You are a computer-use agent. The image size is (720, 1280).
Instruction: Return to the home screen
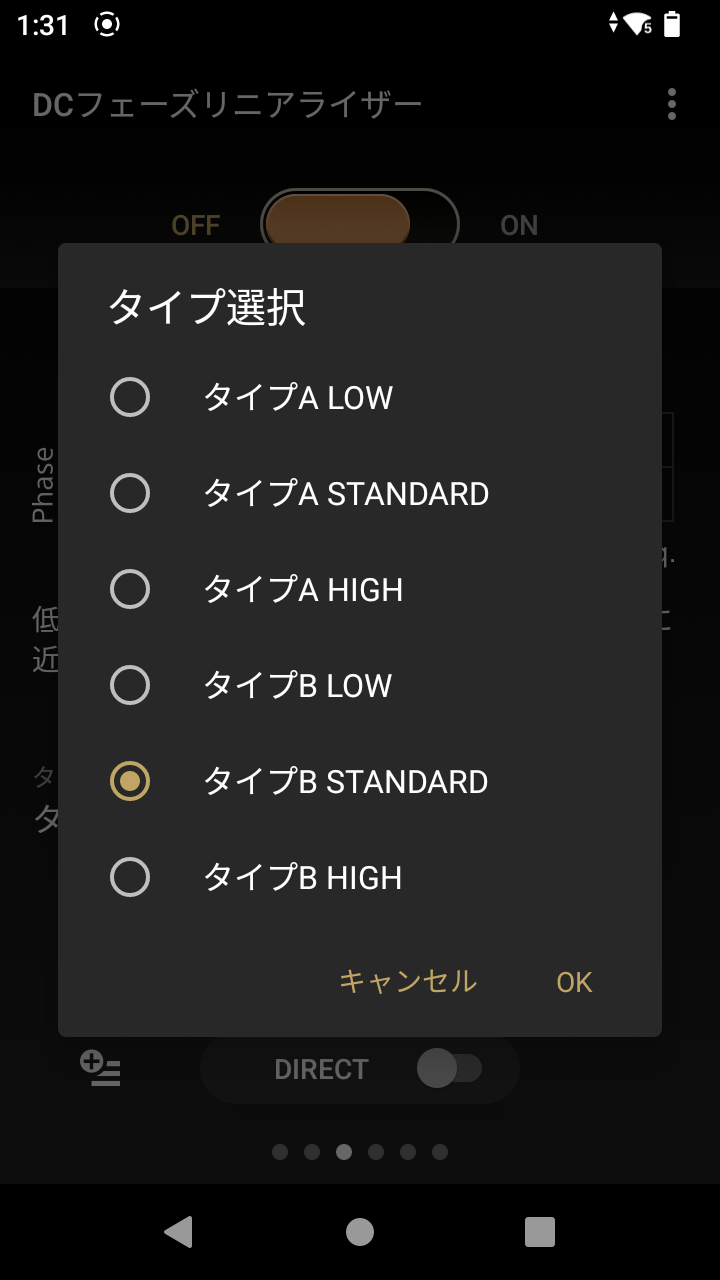tap(360, 1232)
